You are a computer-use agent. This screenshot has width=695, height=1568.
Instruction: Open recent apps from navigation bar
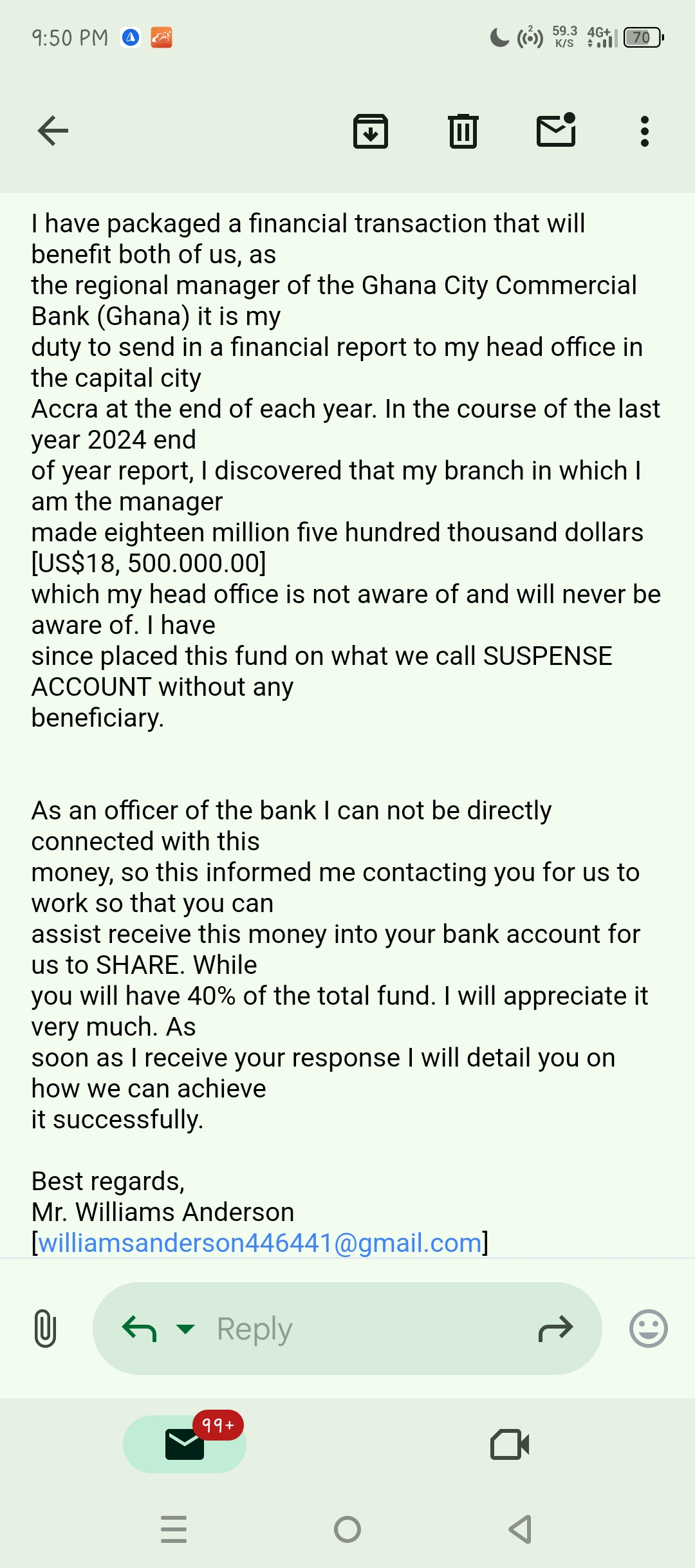tap(174, 1529)
